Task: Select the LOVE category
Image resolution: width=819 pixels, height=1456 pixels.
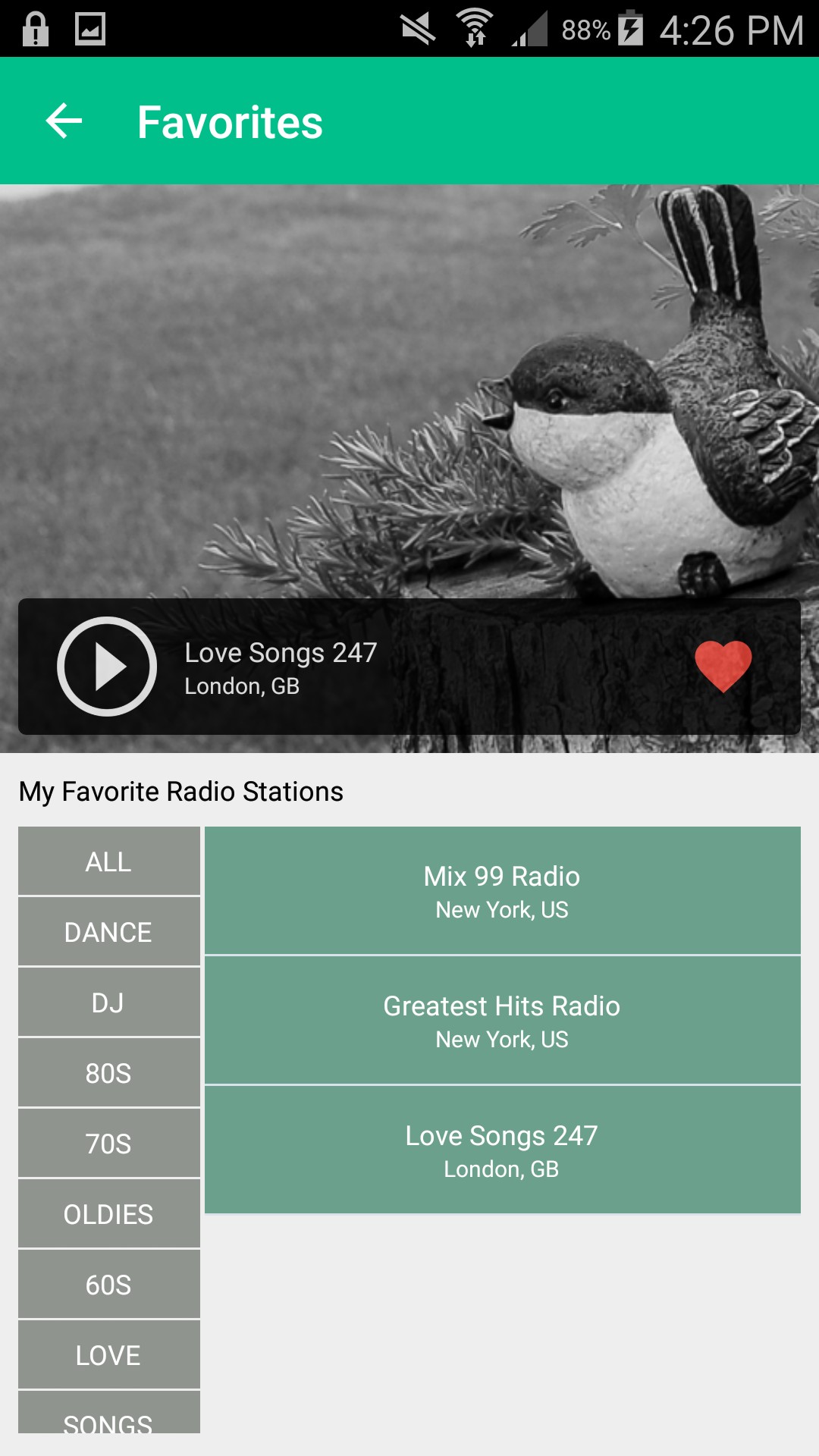Action: pyautogui.click(x=109, y=1355)
